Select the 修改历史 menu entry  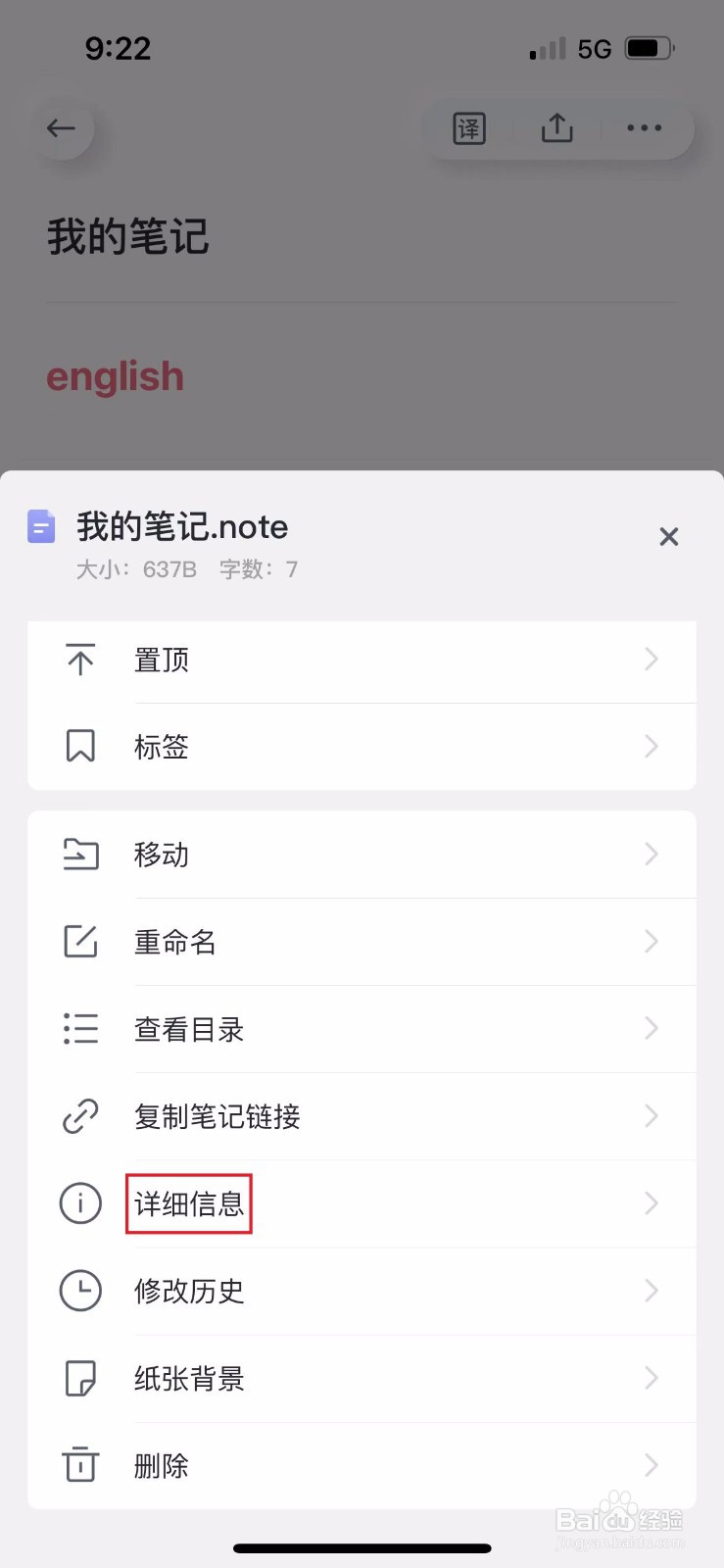189,1290
